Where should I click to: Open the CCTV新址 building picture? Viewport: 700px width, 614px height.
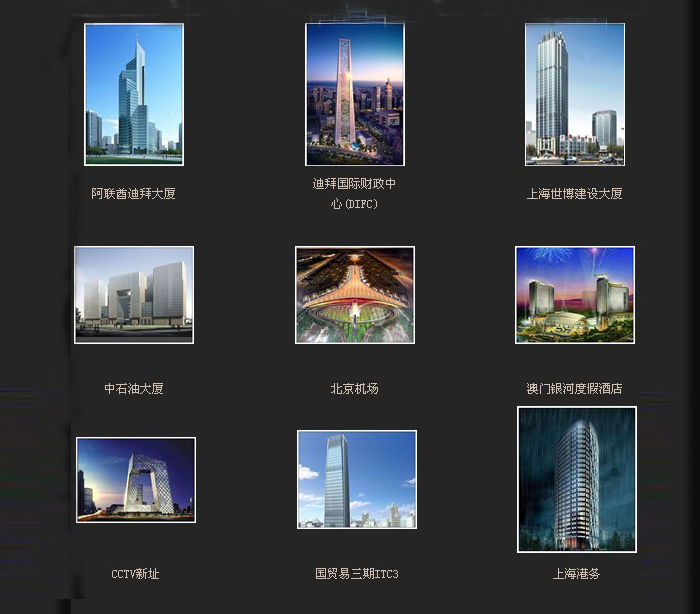coord(136,480)
